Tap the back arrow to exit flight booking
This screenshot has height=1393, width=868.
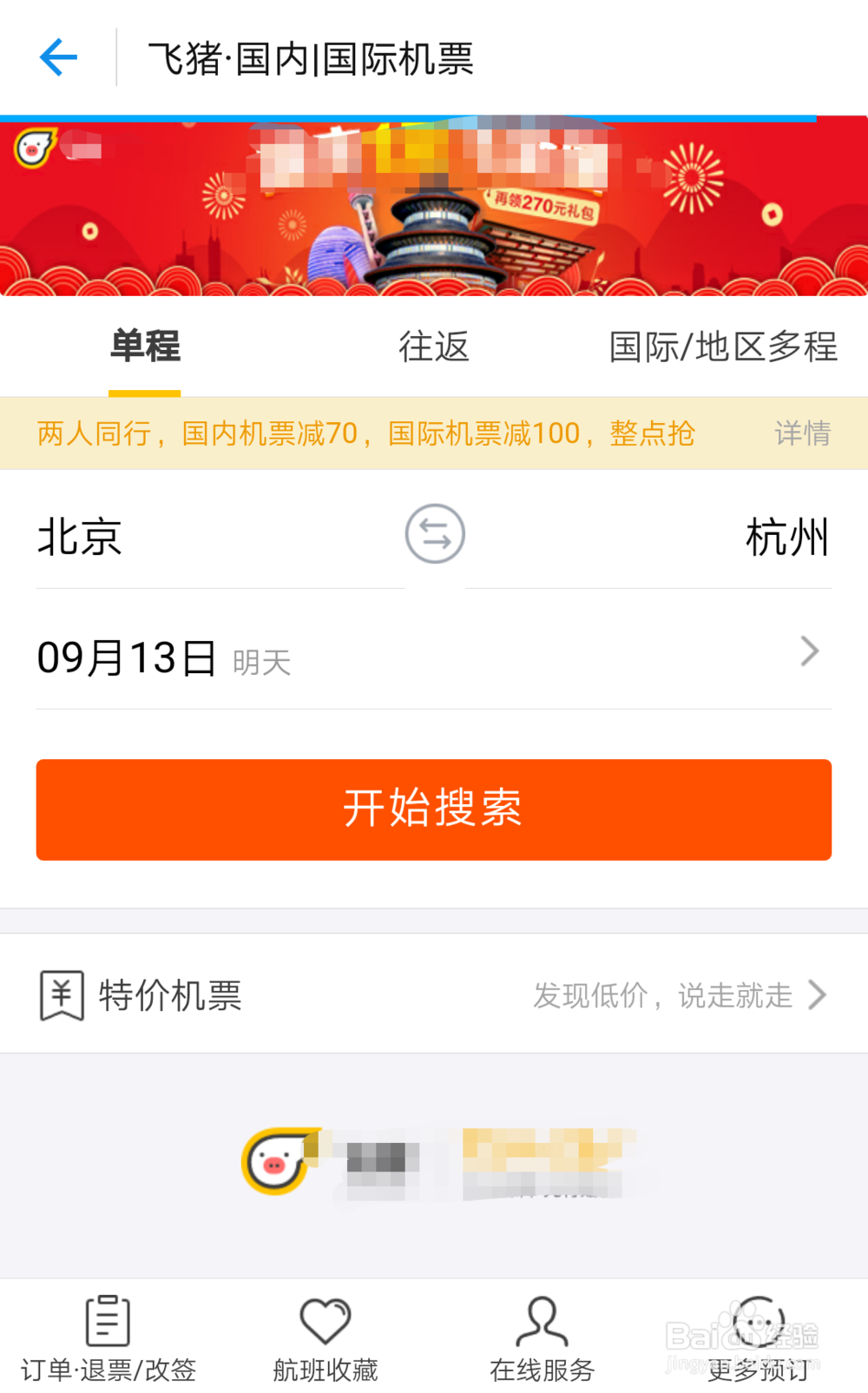pos(57,56)
